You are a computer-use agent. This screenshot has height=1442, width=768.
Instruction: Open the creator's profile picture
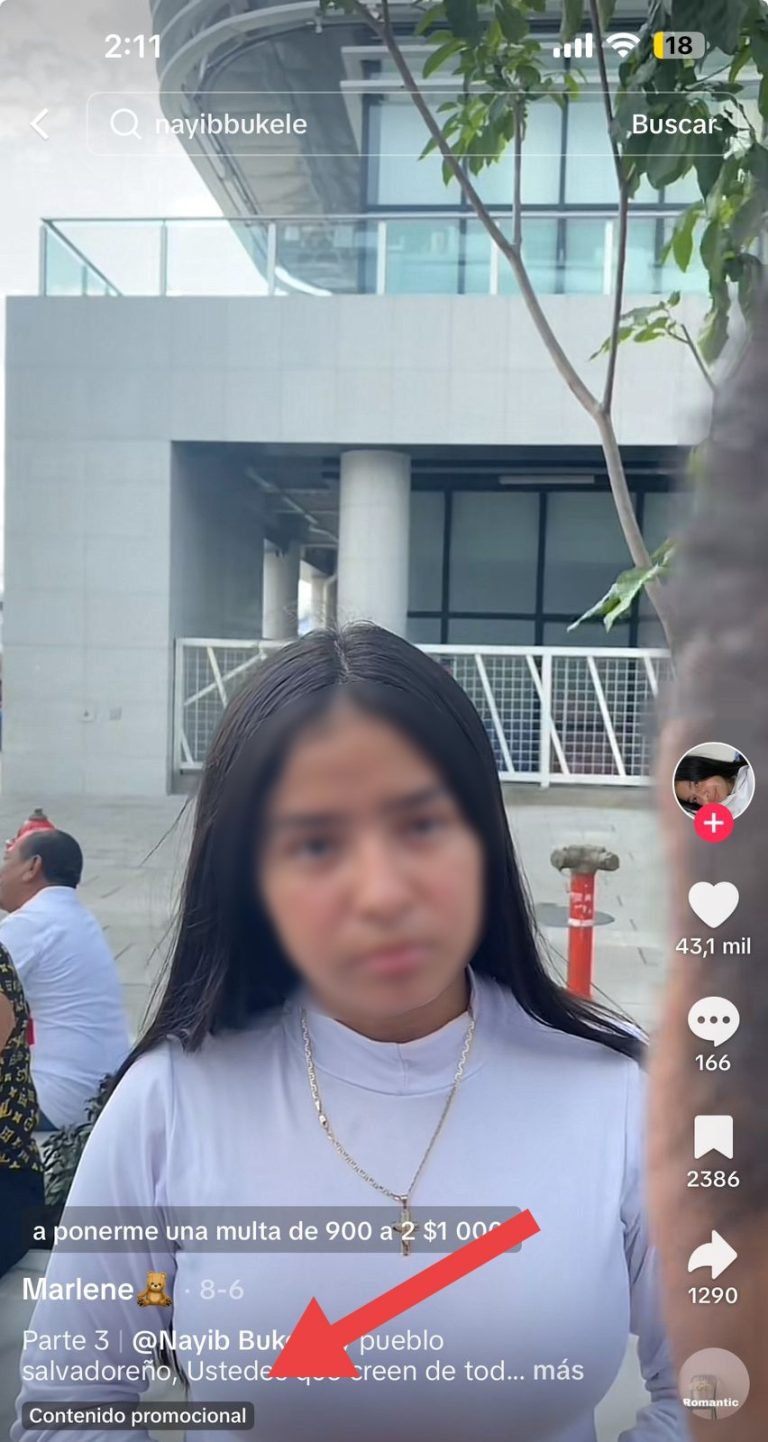point(713,782)
